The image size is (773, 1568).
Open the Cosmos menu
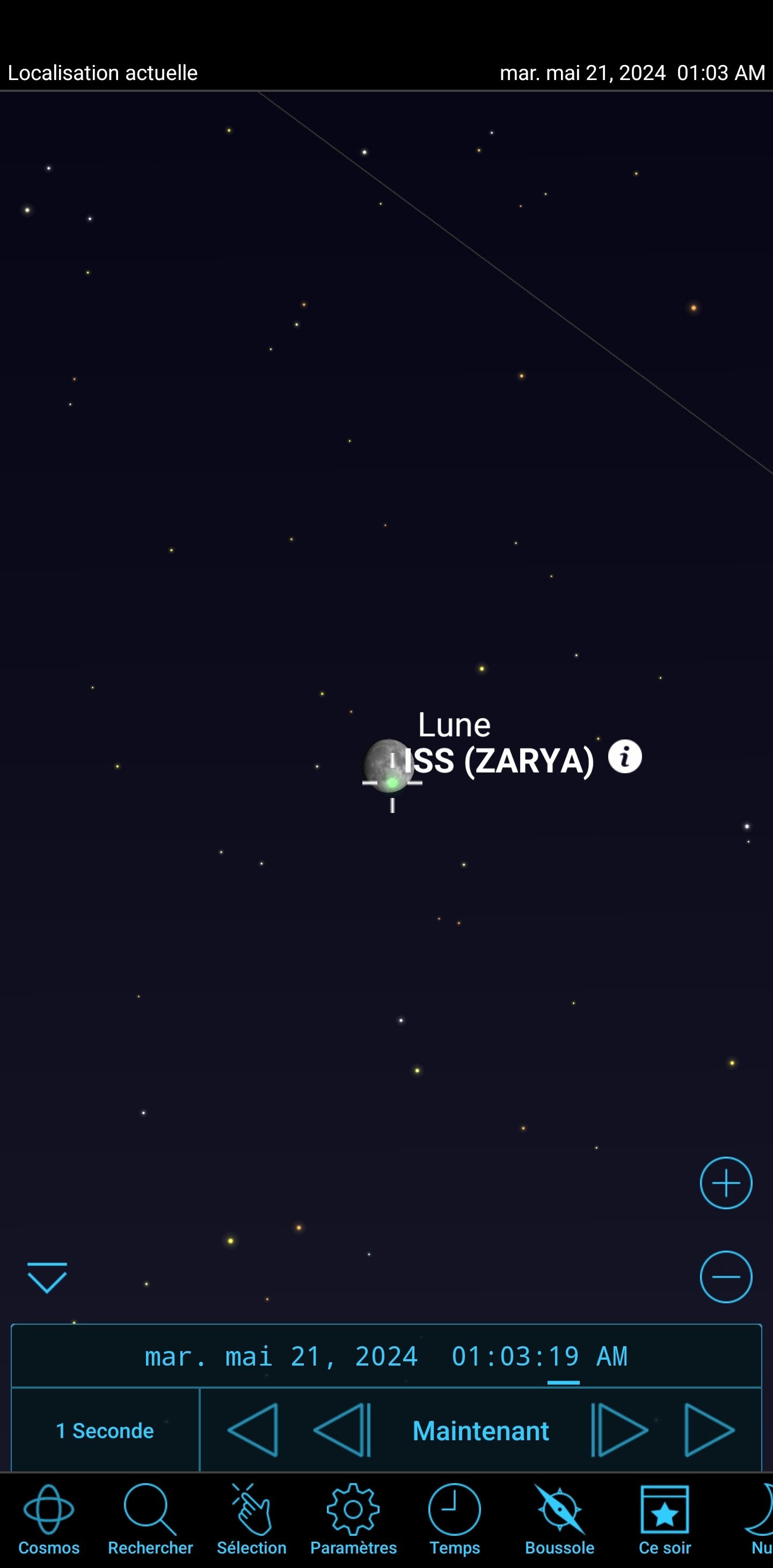point(49,1519)
